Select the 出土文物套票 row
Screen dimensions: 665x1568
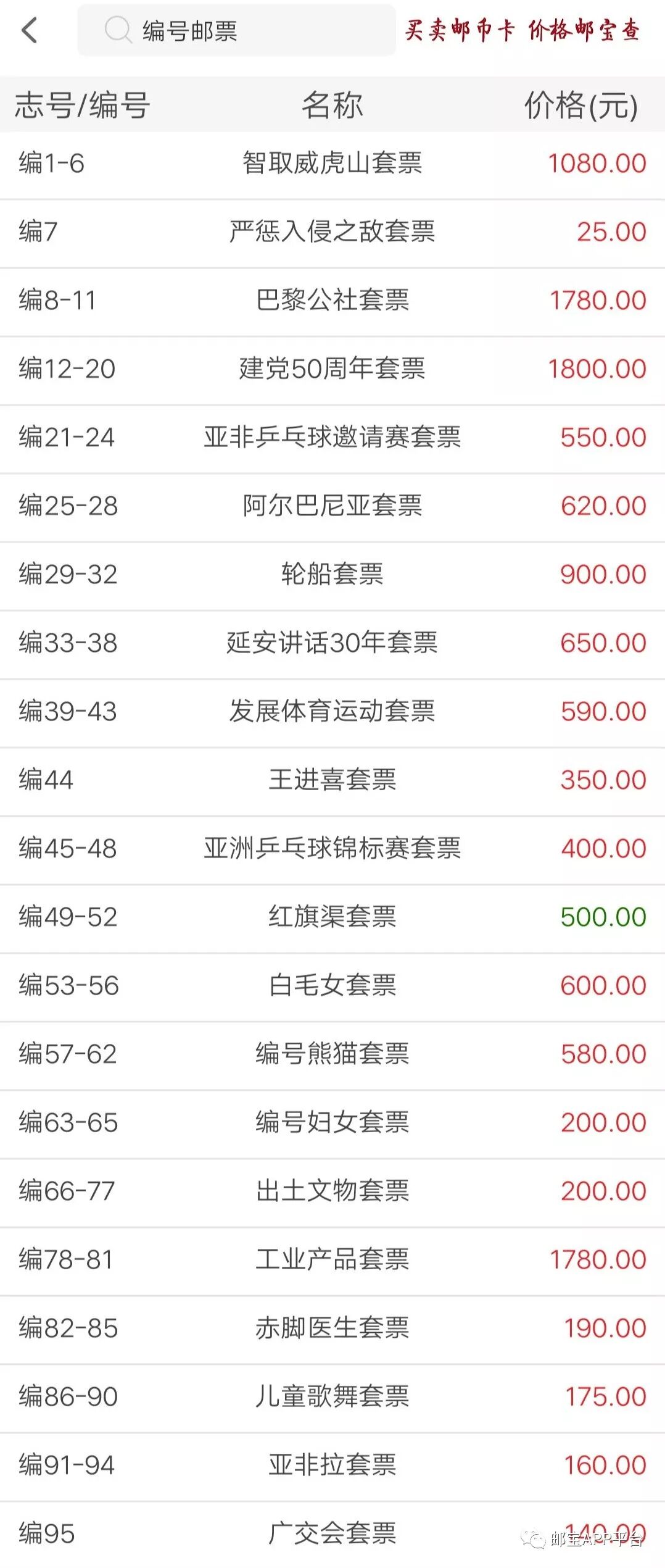tap(332, 1191)
